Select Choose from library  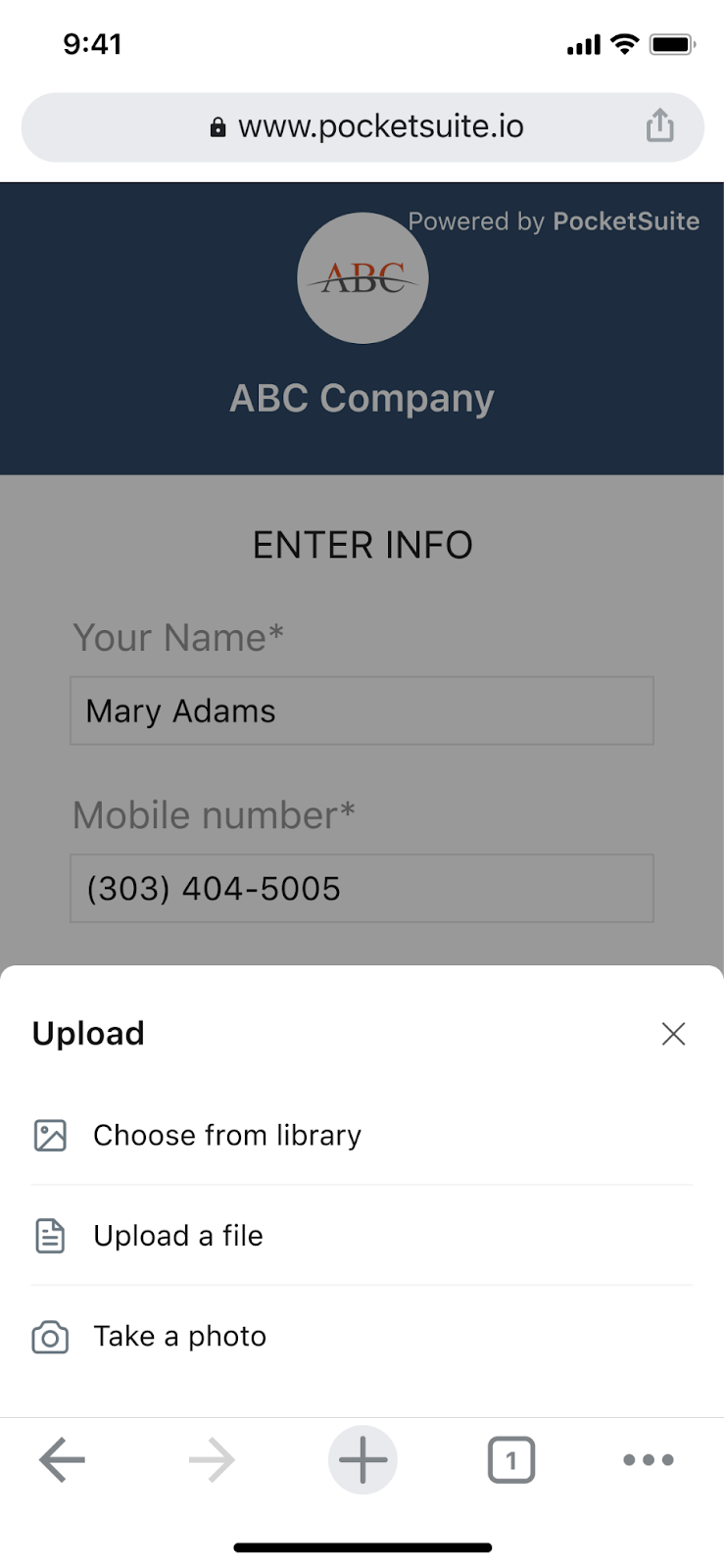[226, 1135]
